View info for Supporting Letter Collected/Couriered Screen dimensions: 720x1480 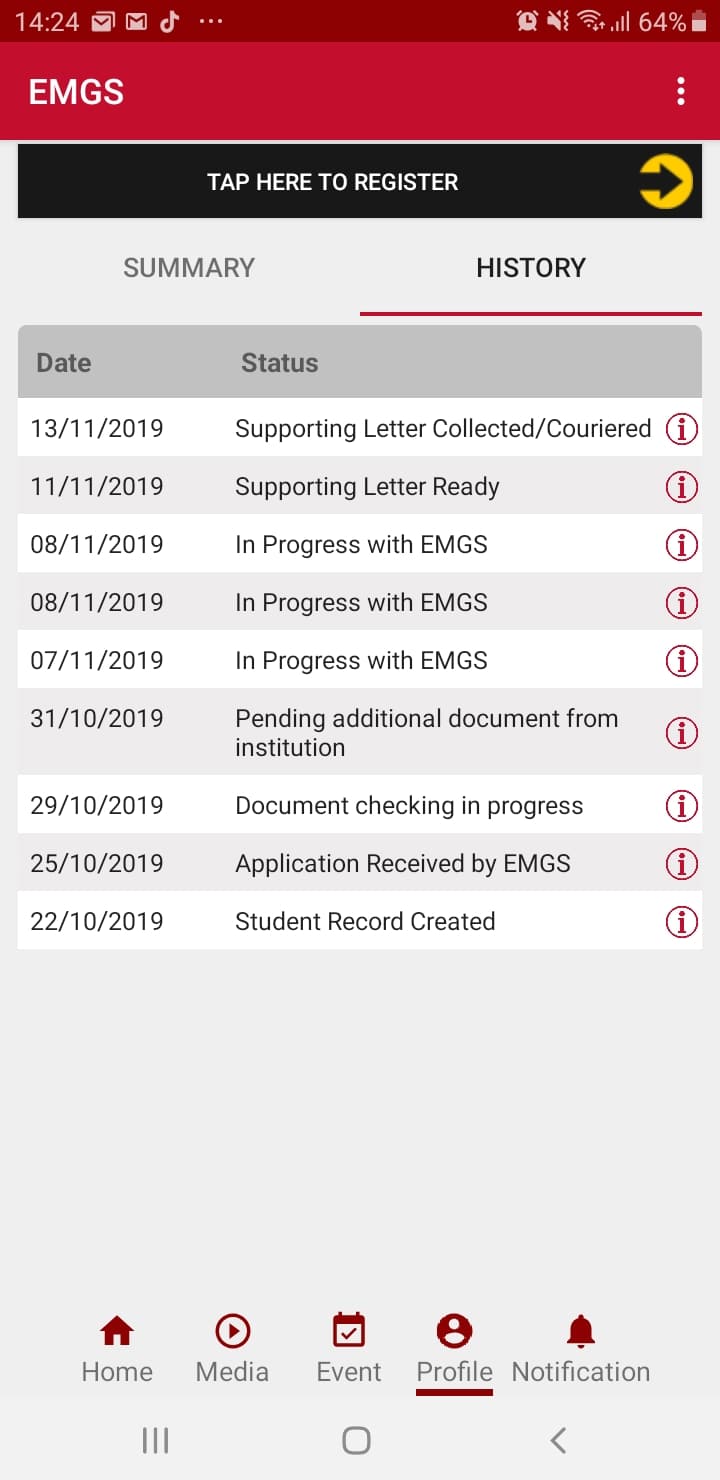click(681, 429)
